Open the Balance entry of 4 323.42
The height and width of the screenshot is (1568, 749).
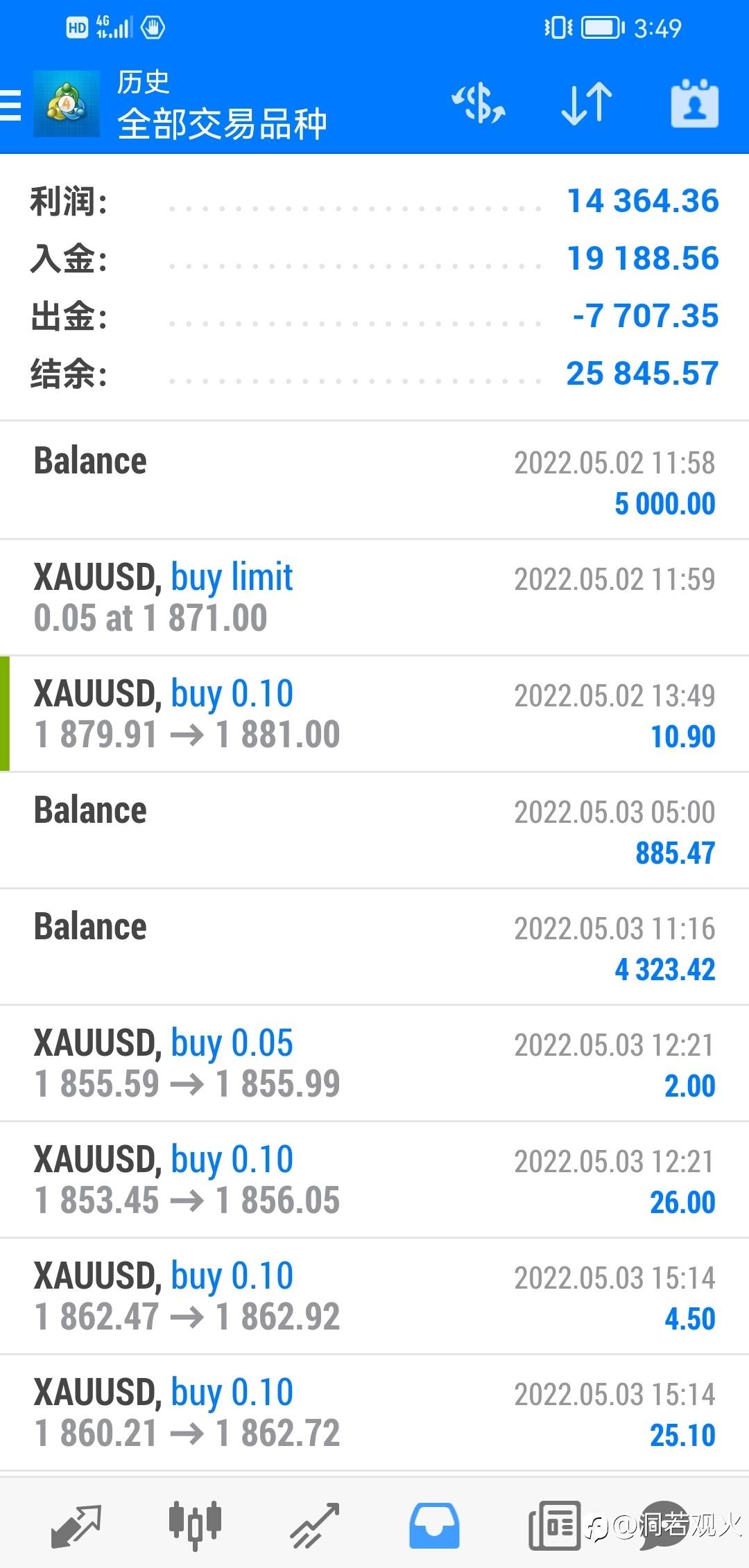click(x=374, y=947)
